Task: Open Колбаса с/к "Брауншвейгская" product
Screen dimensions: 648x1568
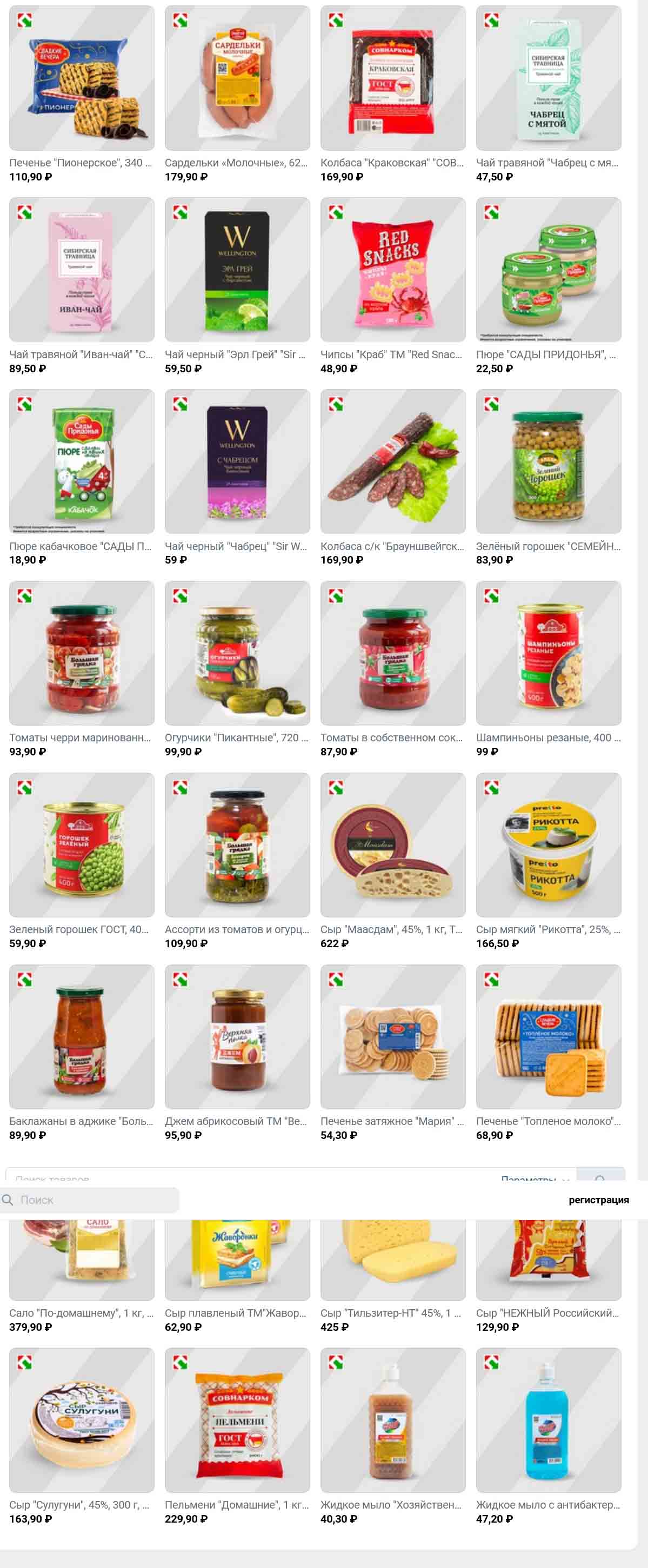Action: 393,461
